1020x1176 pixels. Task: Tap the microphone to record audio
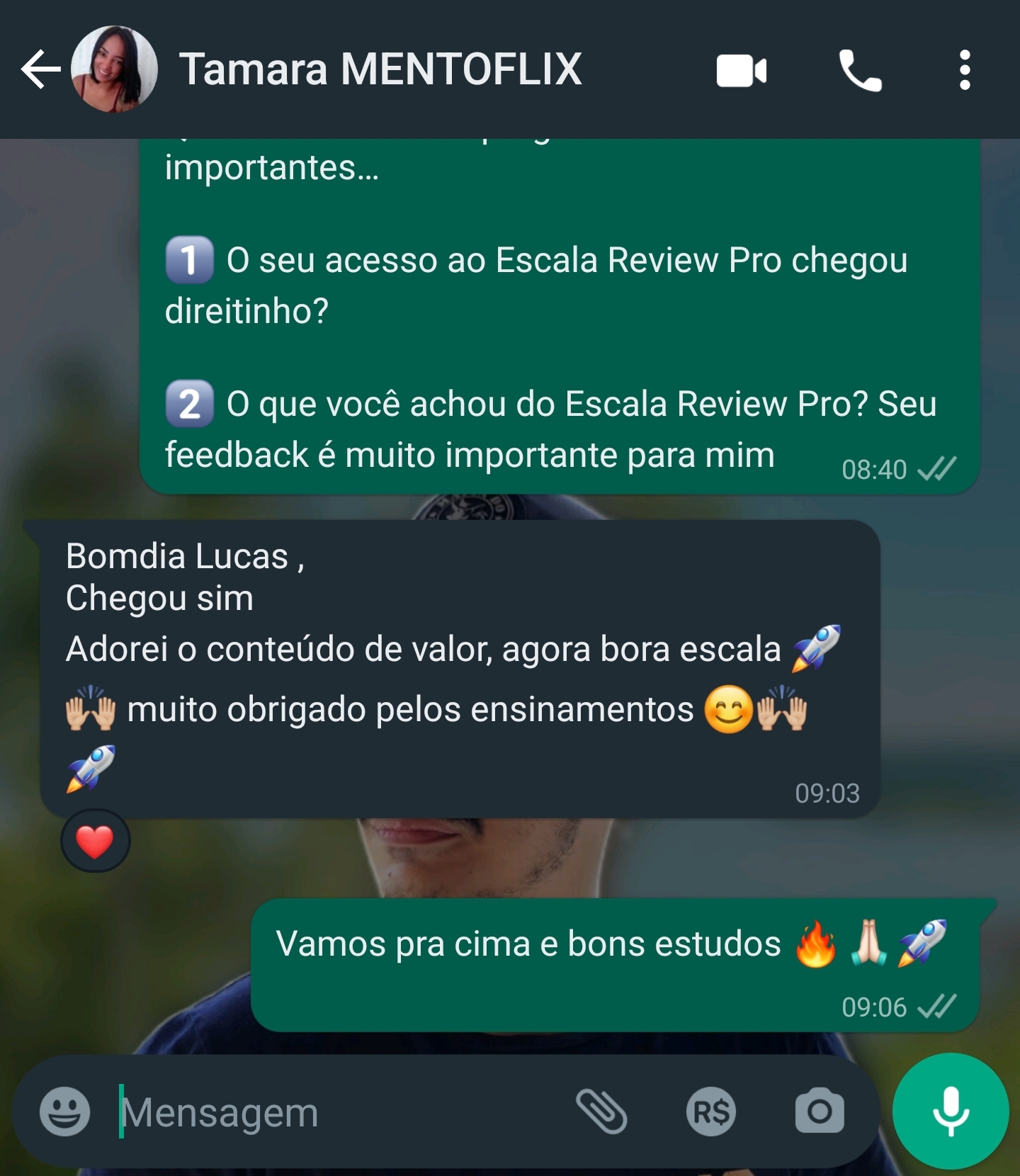pos(950,1111)
